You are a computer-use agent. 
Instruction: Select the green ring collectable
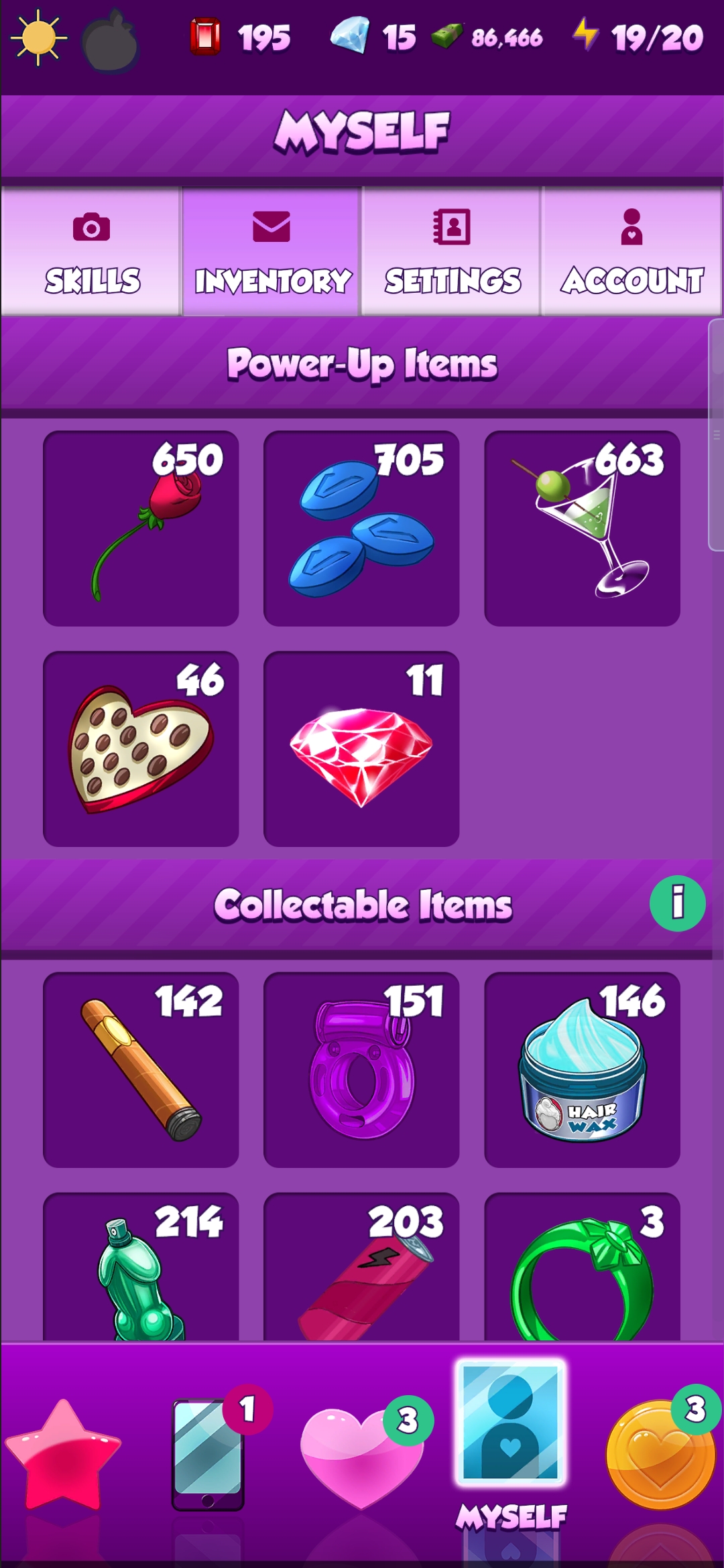point(582,1266)
